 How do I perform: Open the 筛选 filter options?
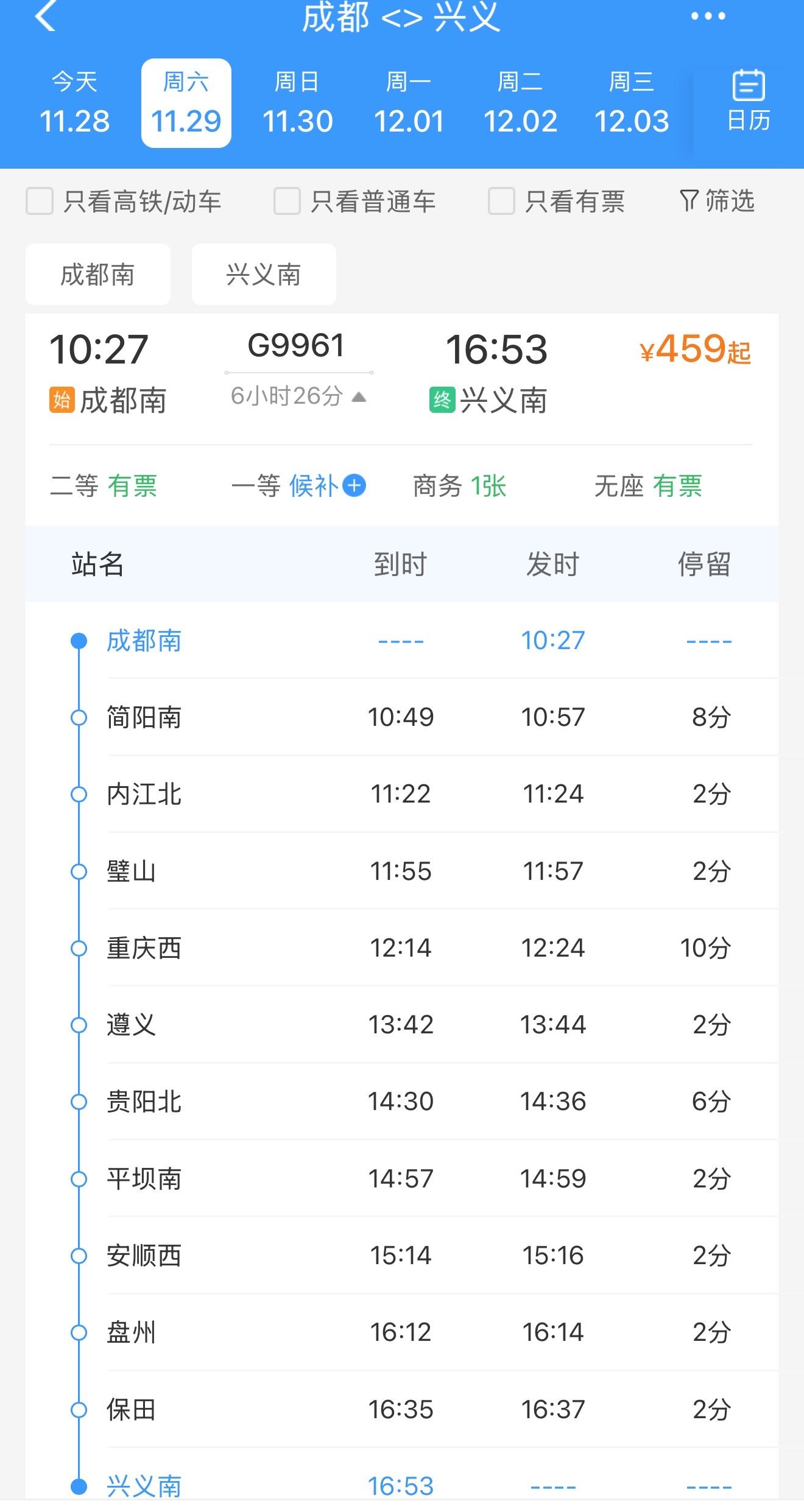717,202
